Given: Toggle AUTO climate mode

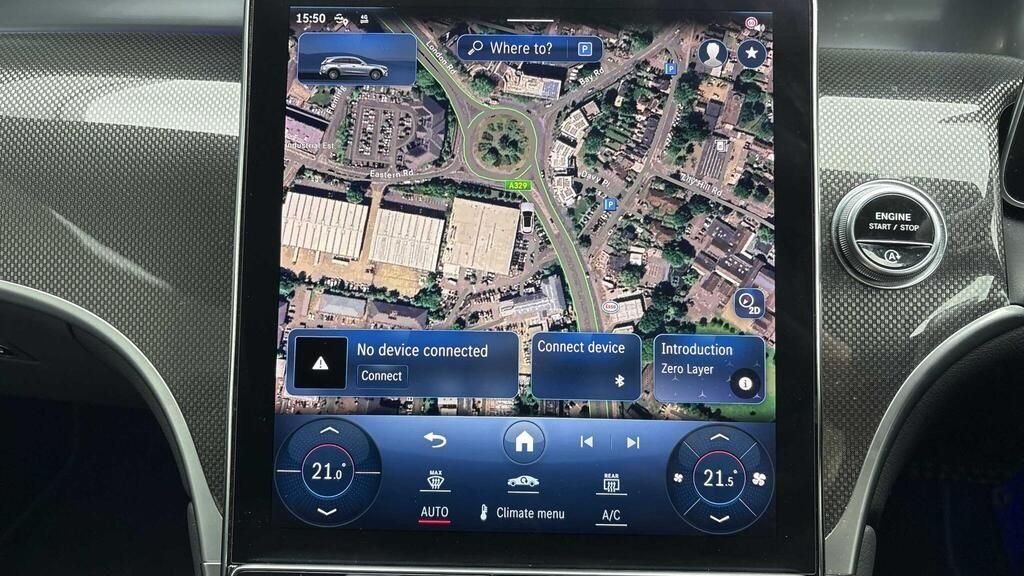Looking at the screenshot, I should click(435, 513).
